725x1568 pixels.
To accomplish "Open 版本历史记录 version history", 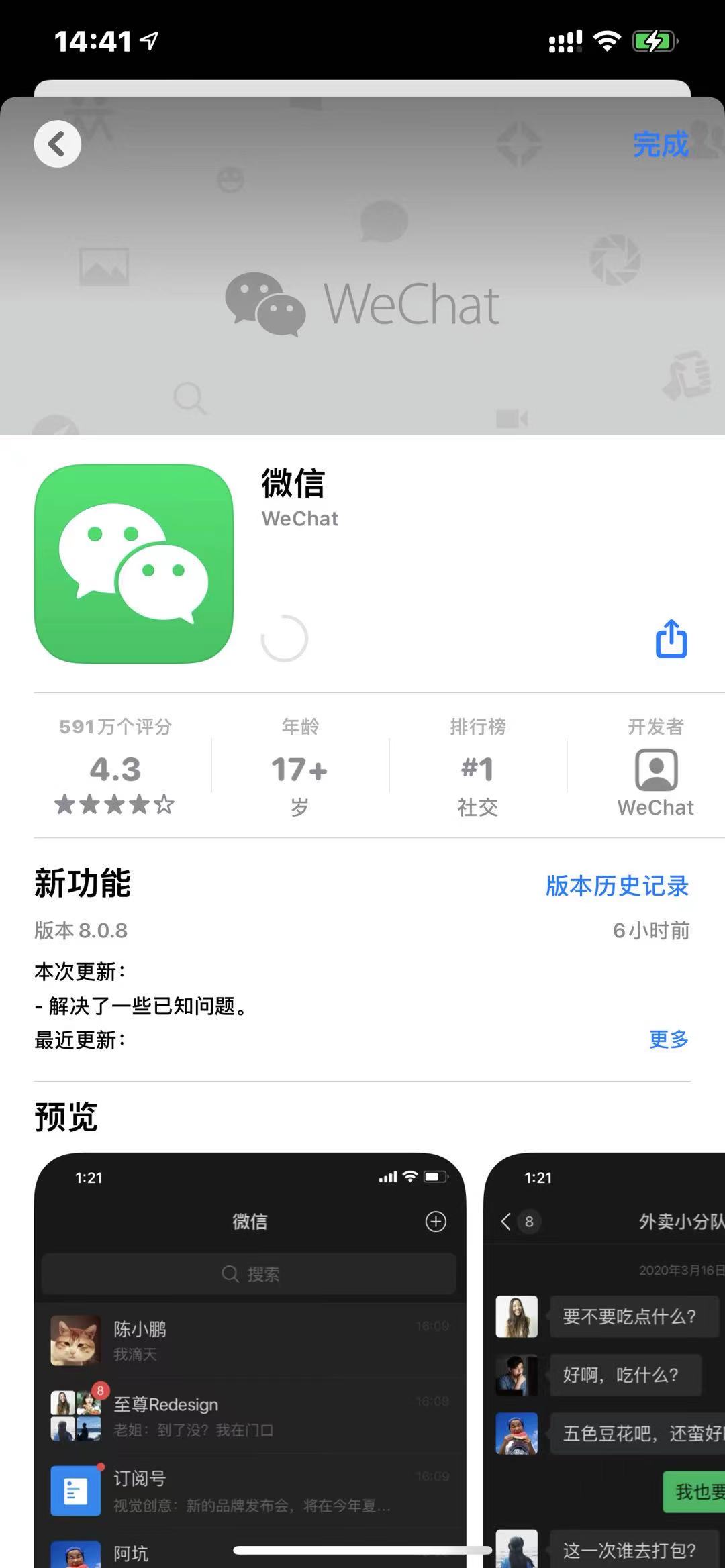I will click(x=617, y=886).
